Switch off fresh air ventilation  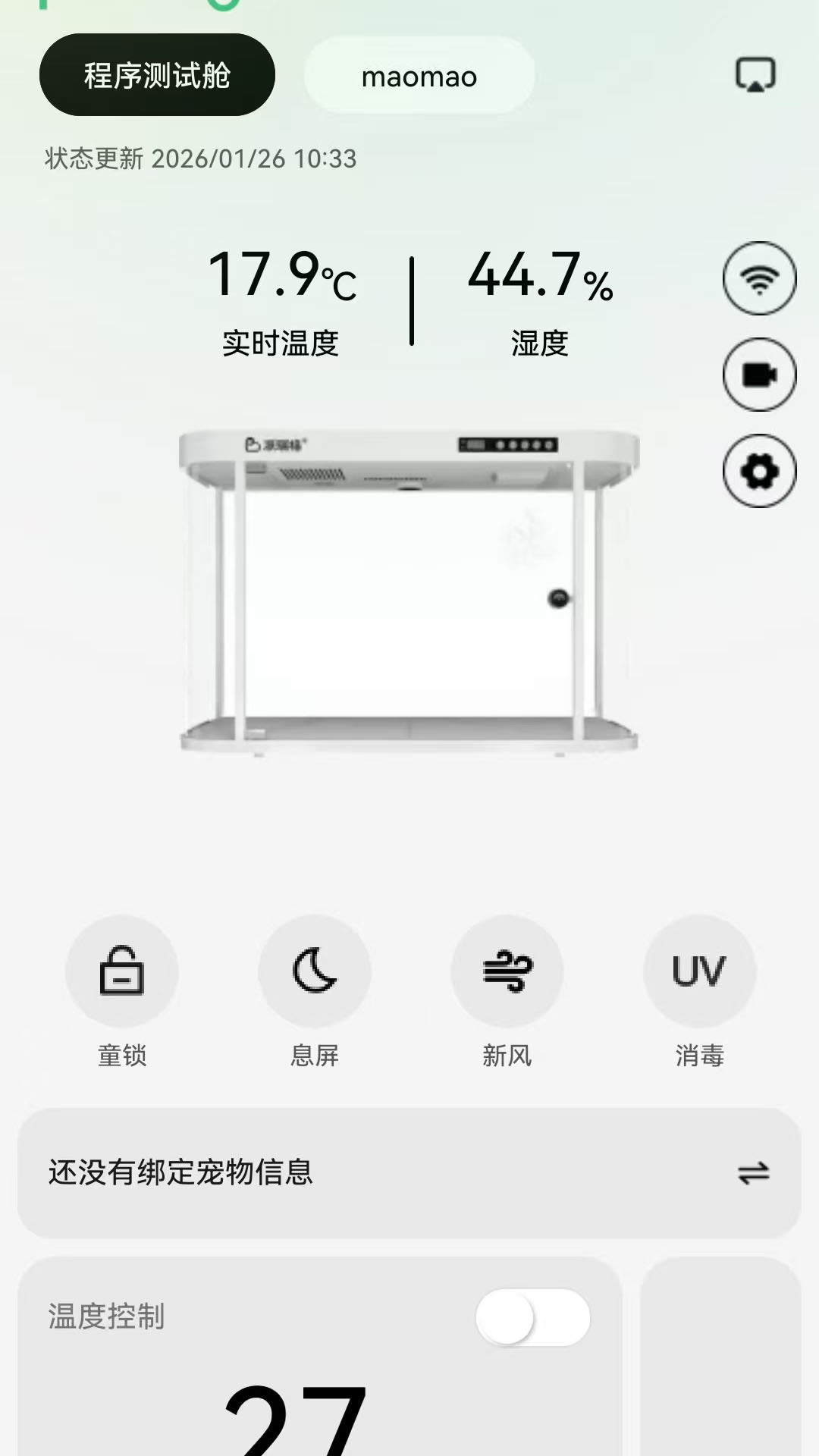(507, 971)
